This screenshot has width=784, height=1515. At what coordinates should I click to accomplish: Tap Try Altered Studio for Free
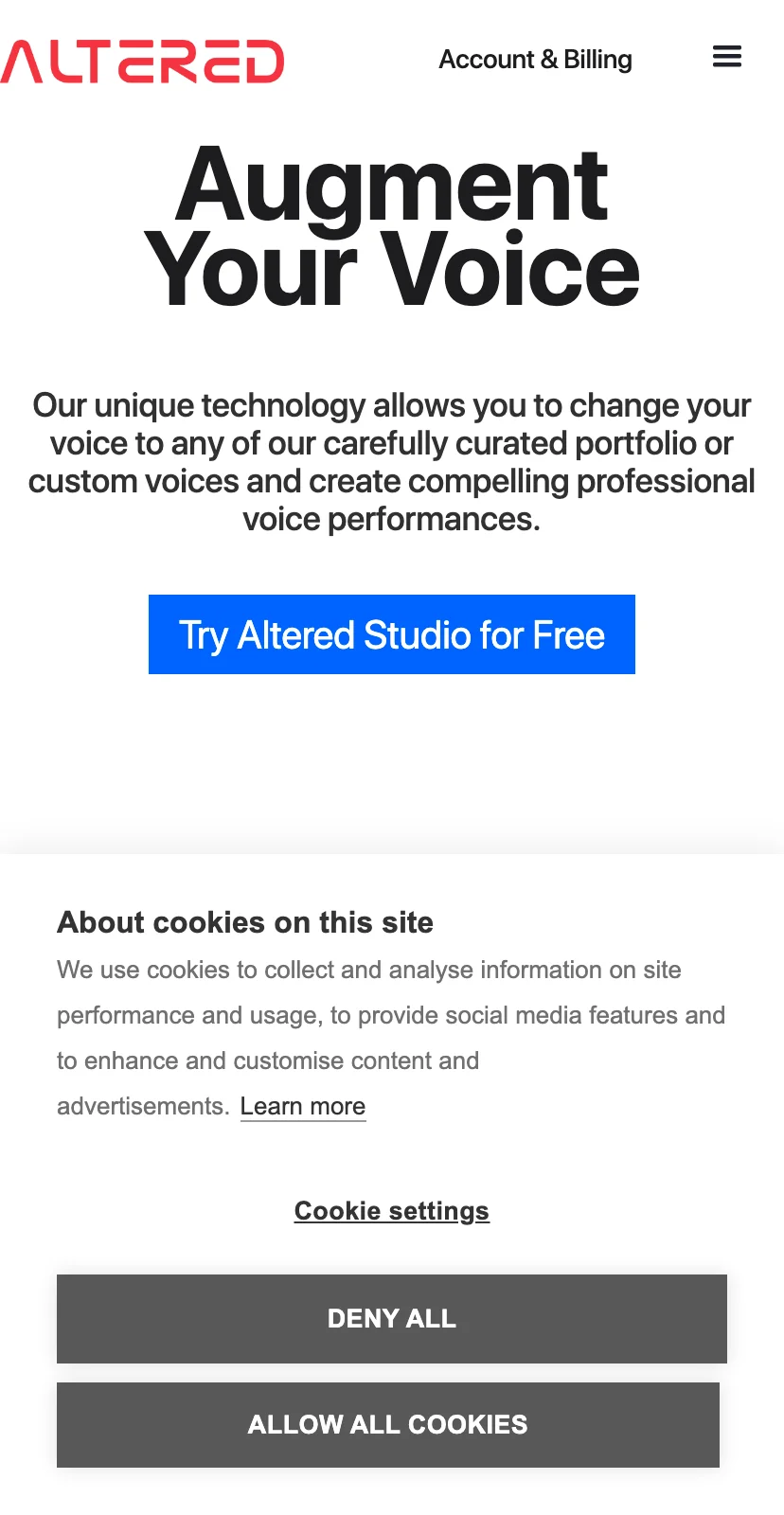point(392,634)
